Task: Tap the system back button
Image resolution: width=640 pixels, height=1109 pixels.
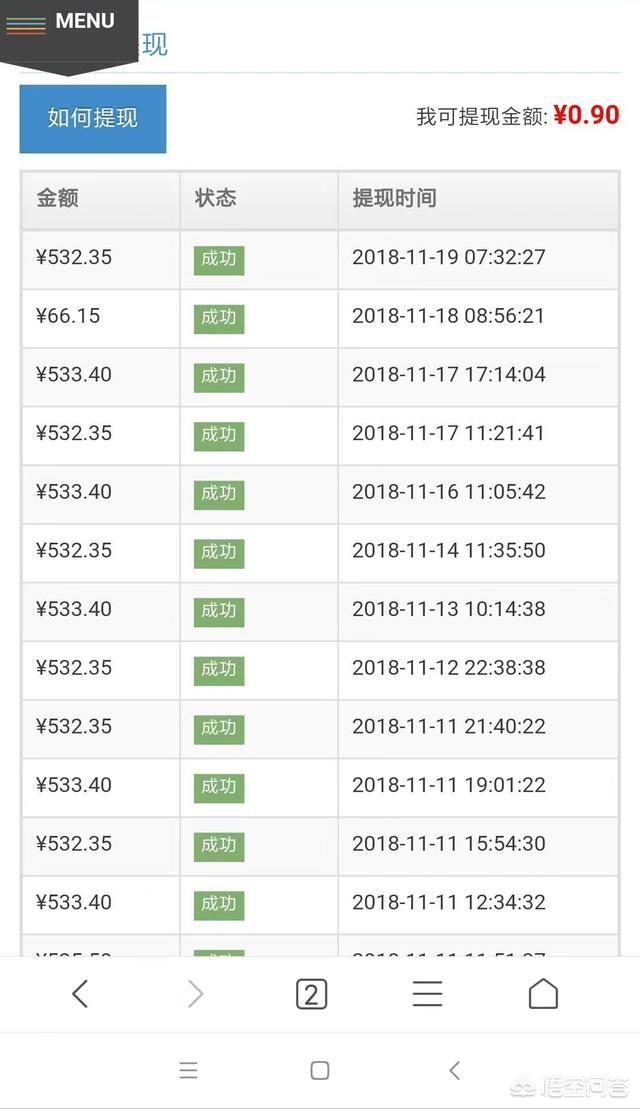Action: pyautogui.click(x=455, y=1070)
